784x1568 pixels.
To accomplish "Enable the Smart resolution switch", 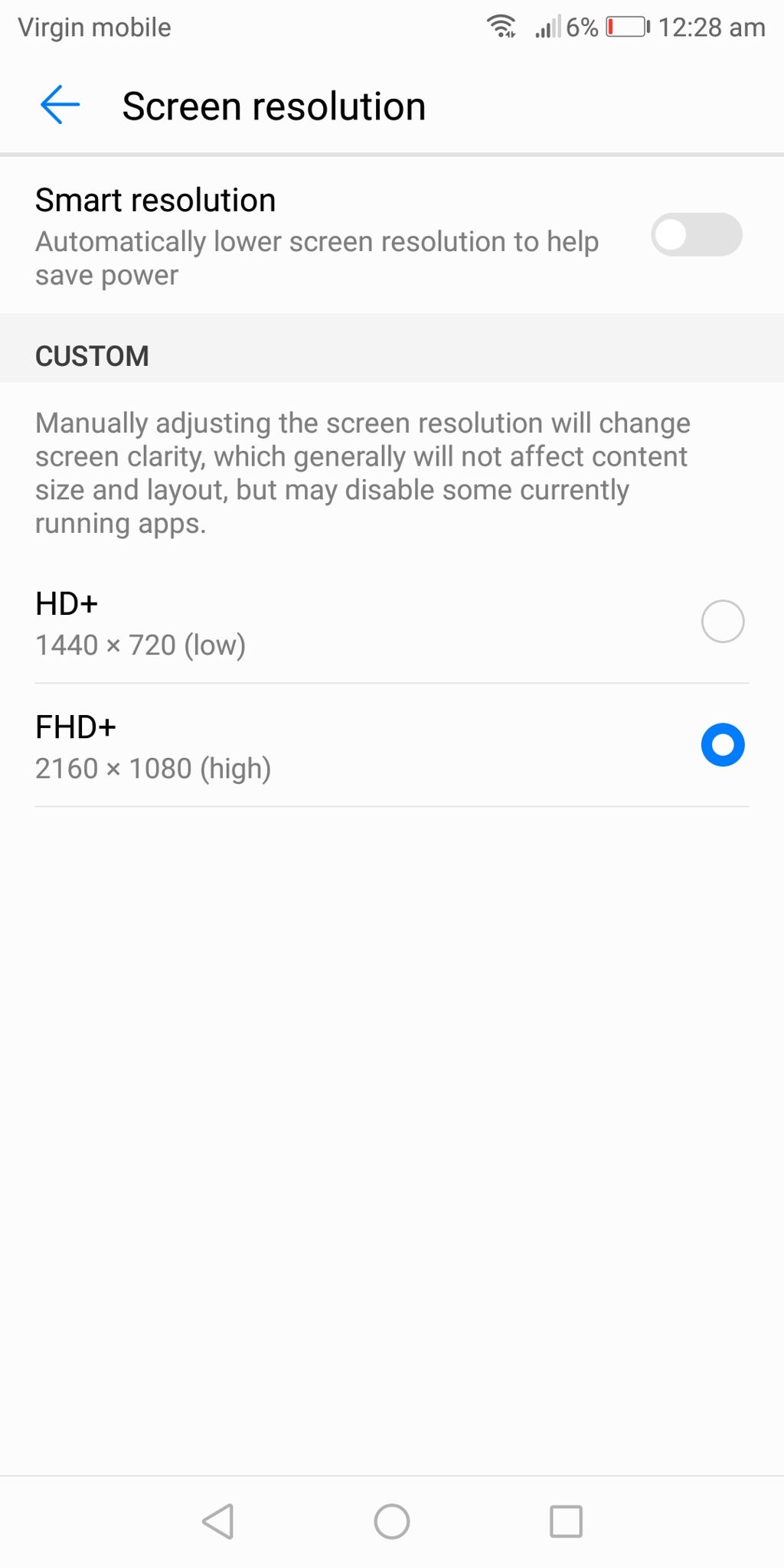I will click(695, 235).
